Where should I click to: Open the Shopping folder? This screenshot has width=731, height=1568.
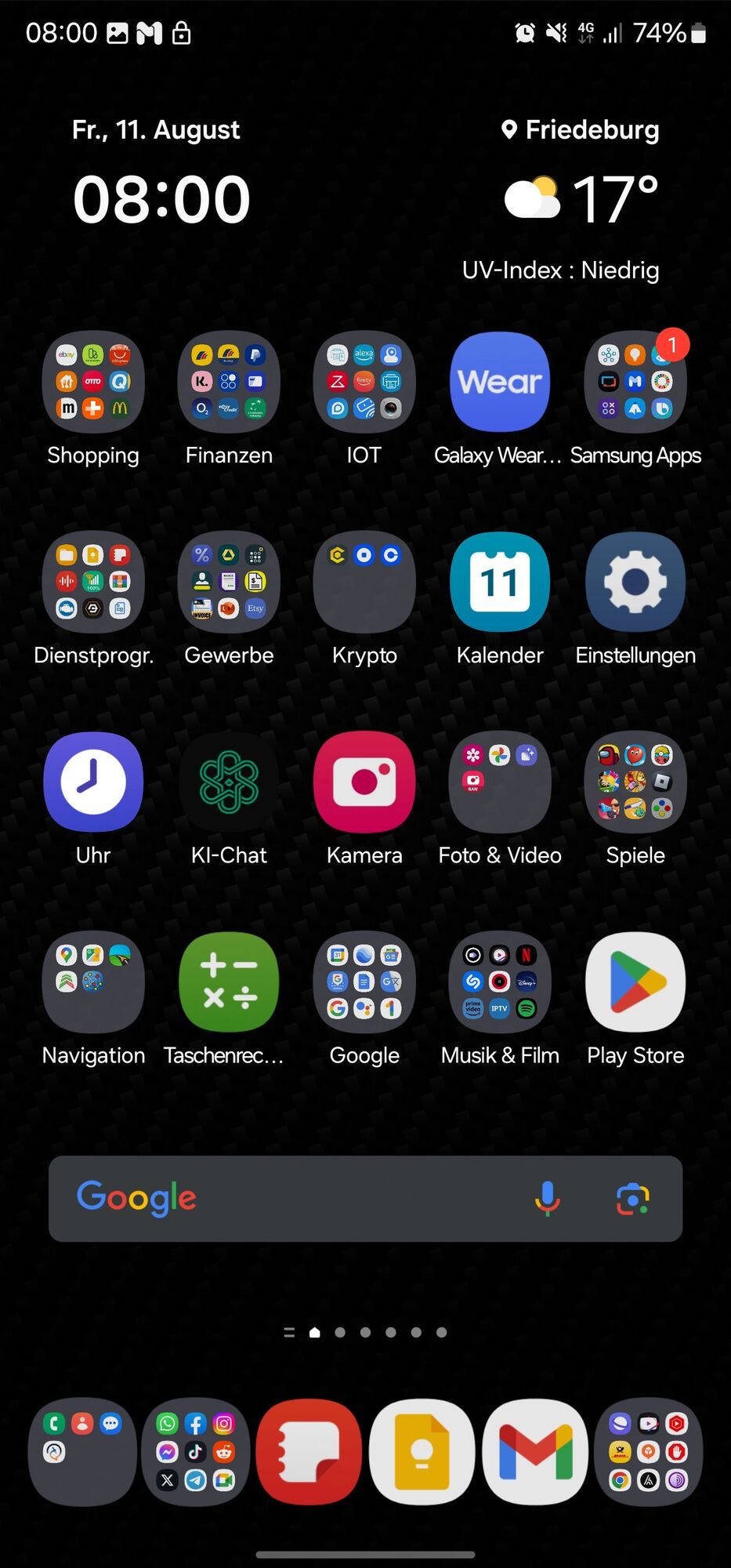(93, 382)
